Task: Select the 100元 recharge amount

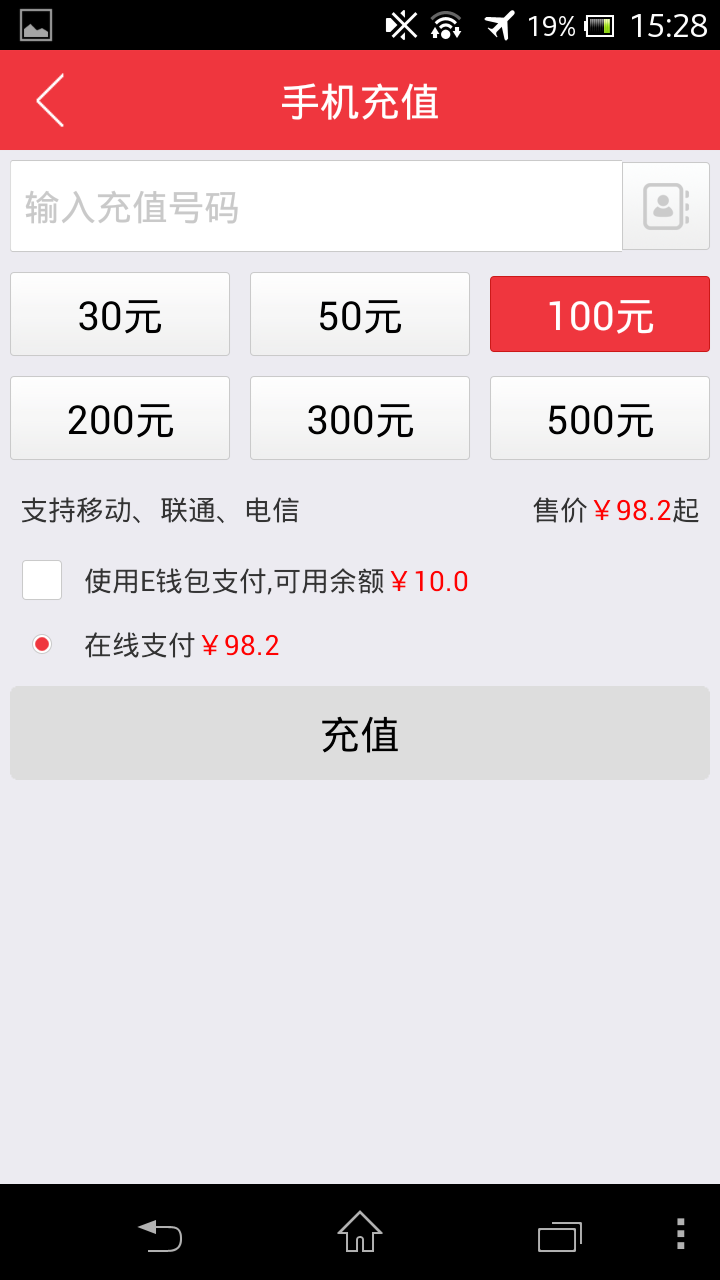Action: coord(600,314)
